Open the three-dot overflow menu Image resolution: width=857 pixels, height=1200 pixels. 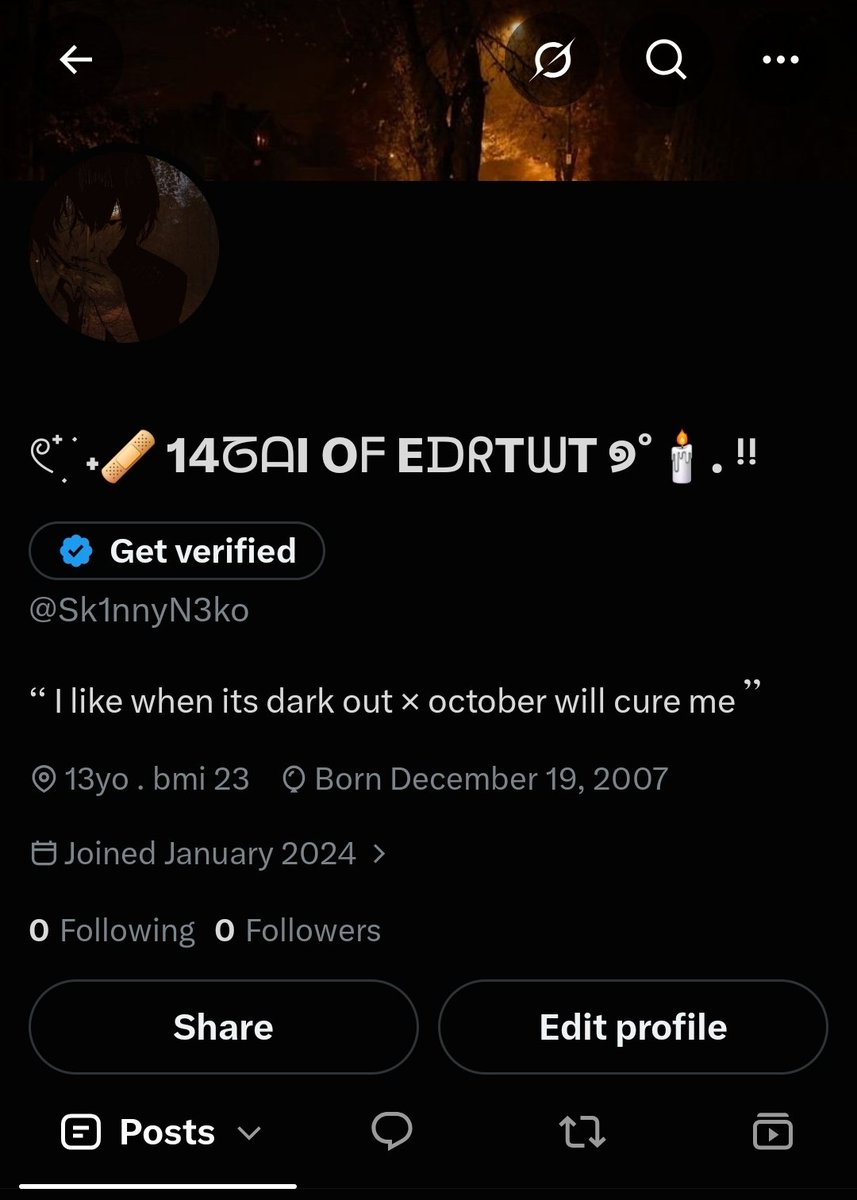click(x=780, y=61)
